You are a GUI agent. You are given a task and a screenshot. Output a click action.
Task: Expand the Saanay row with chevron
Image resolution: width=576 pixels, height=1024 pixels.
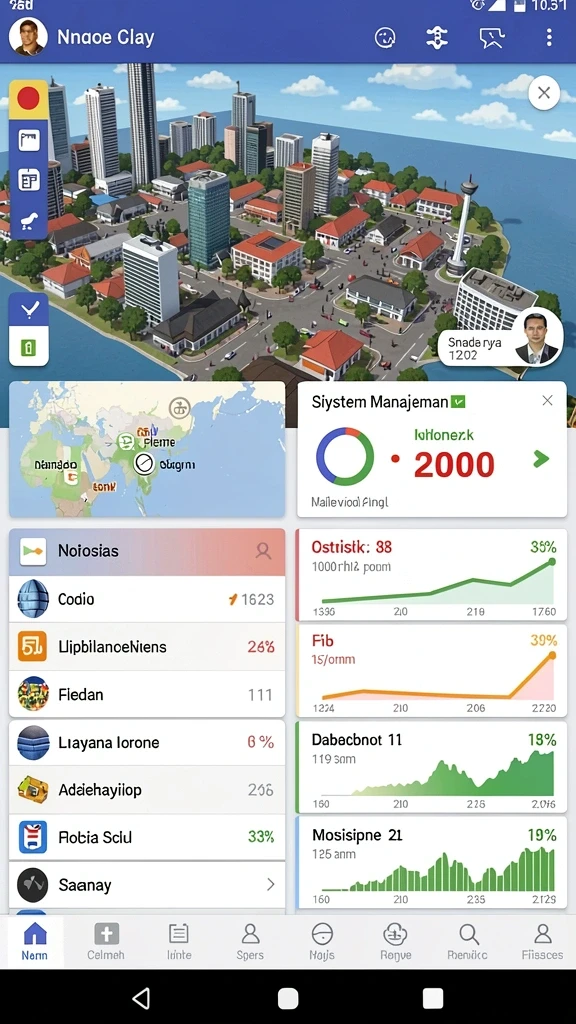[147, 885]
